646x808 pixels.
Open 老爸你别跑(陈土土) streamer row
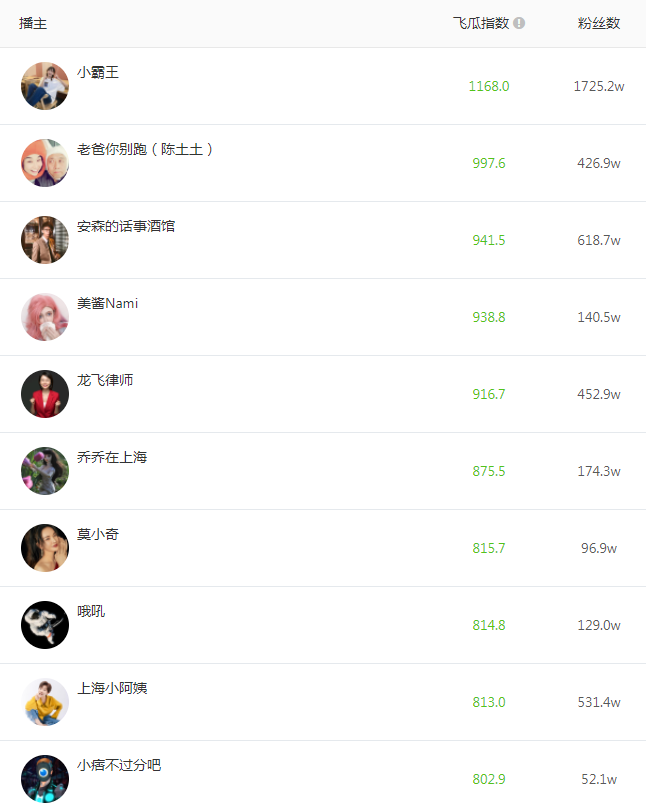coord(146,150)
